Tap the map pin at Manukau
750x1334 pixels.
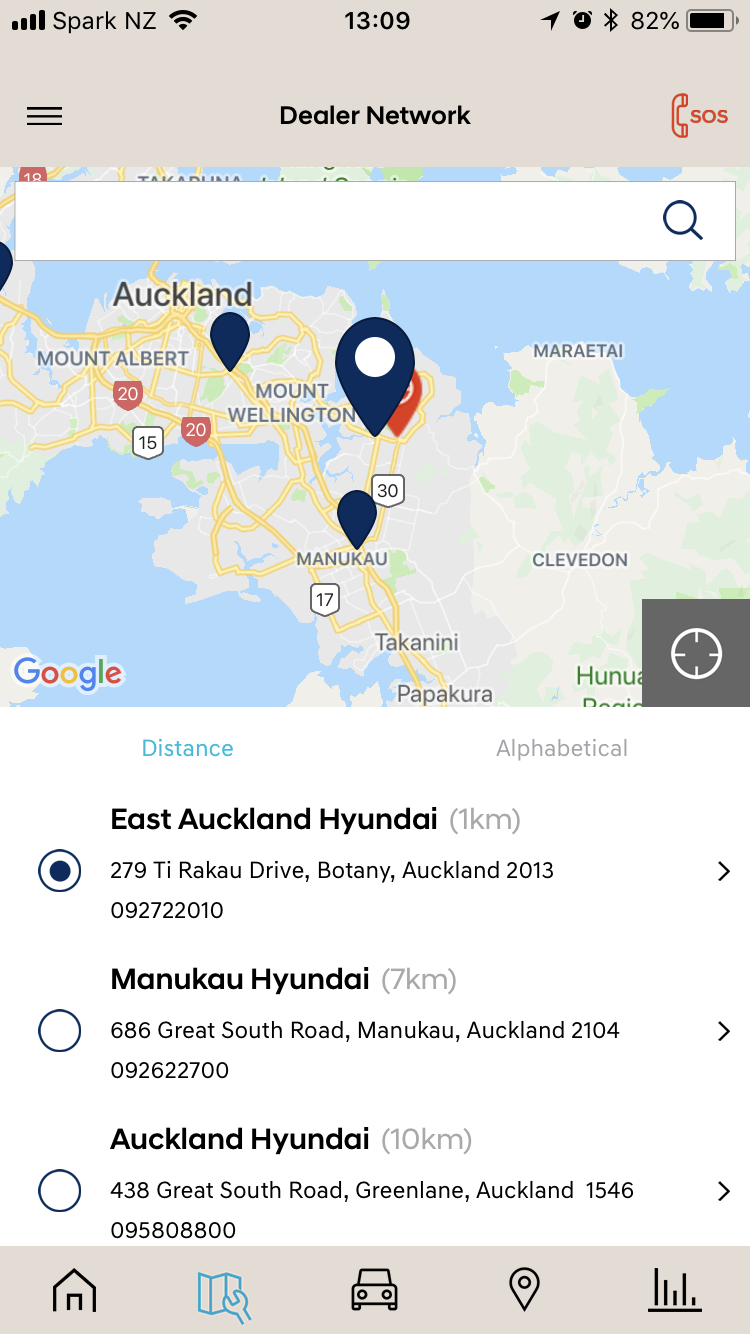click(356, 515)
